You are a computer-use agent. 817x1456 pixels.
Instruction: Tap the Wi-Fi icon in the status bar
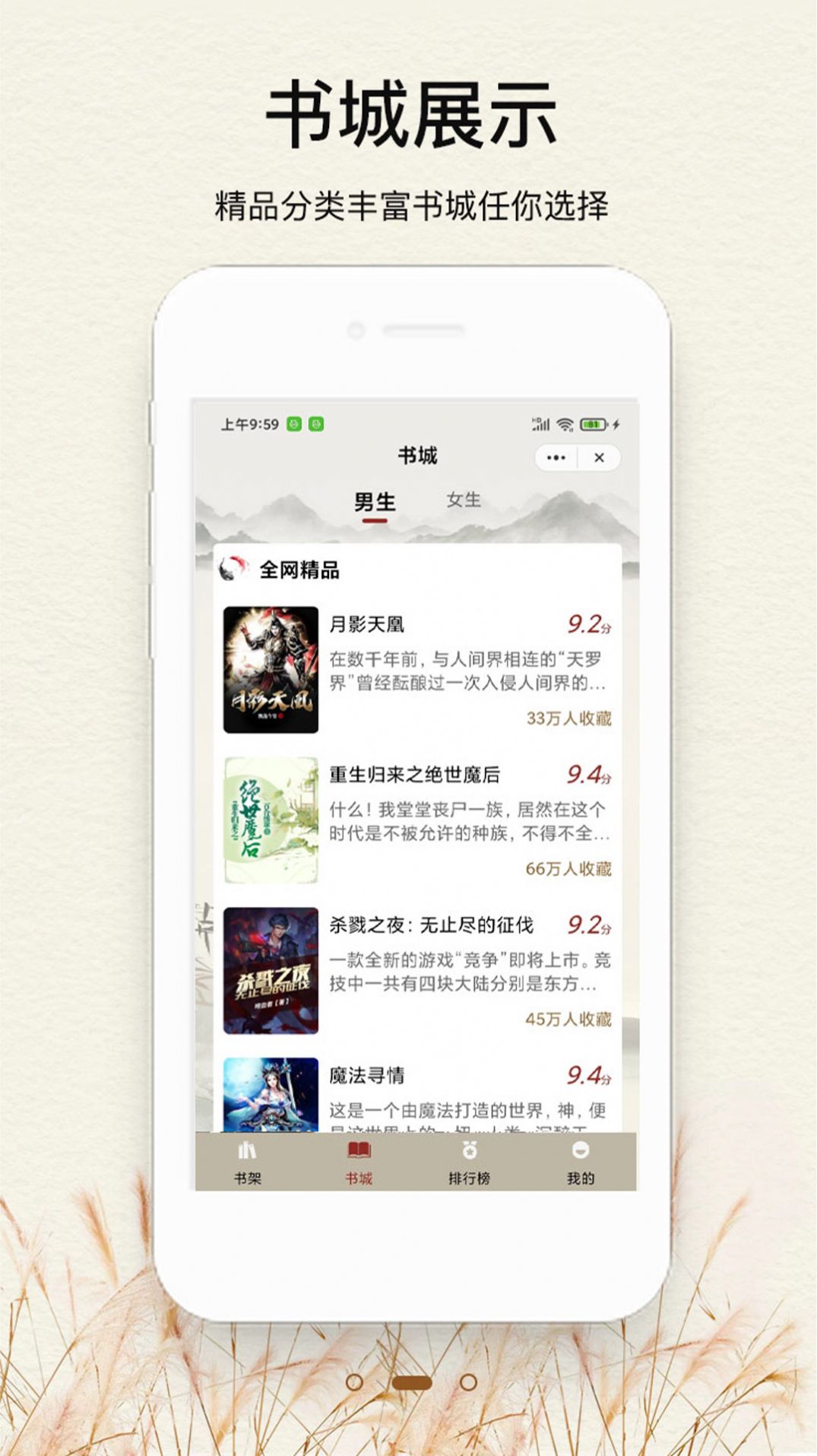pos(565,423)
